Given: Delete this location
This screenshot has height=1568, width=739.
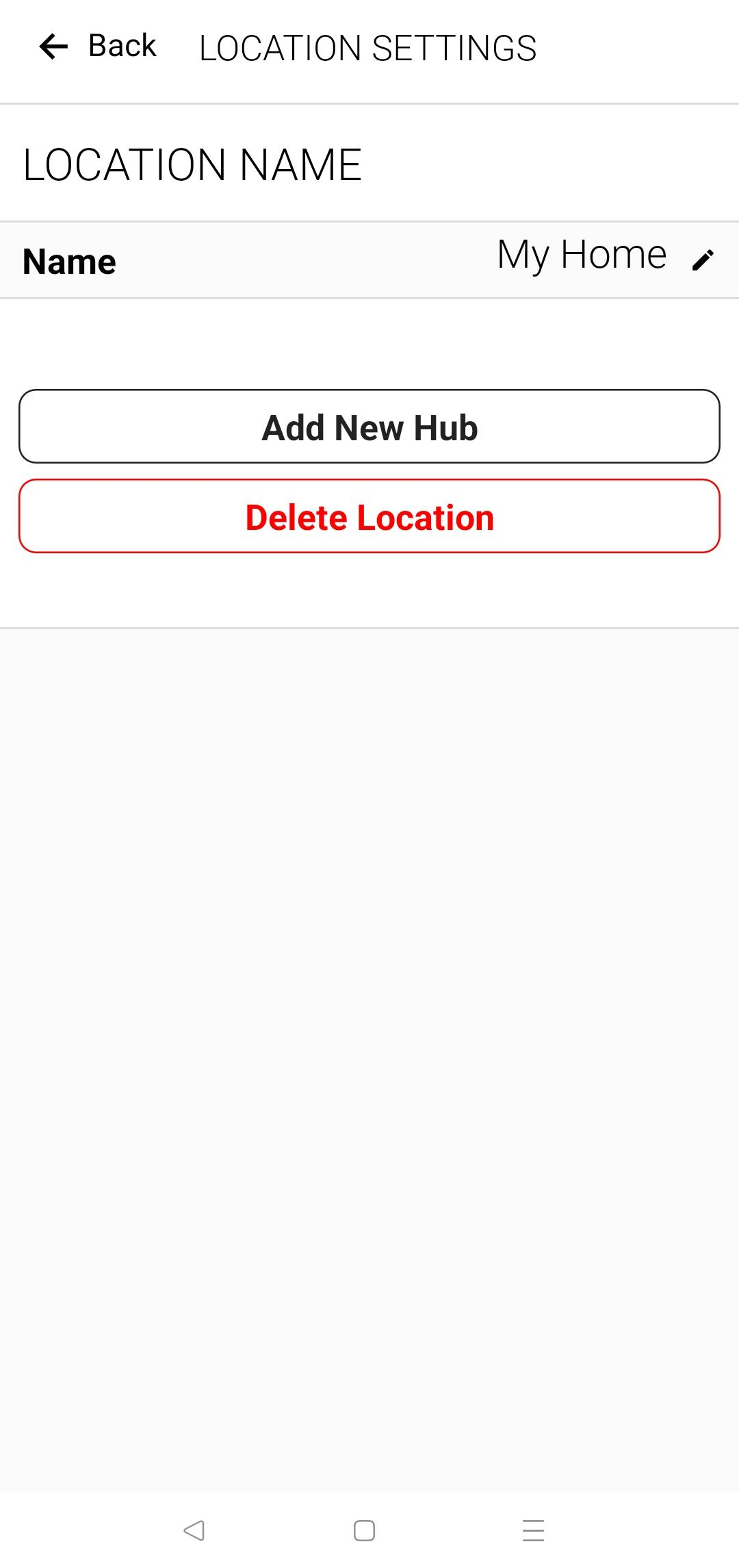Looking at the screenshot, I should [x=369, y=516].
